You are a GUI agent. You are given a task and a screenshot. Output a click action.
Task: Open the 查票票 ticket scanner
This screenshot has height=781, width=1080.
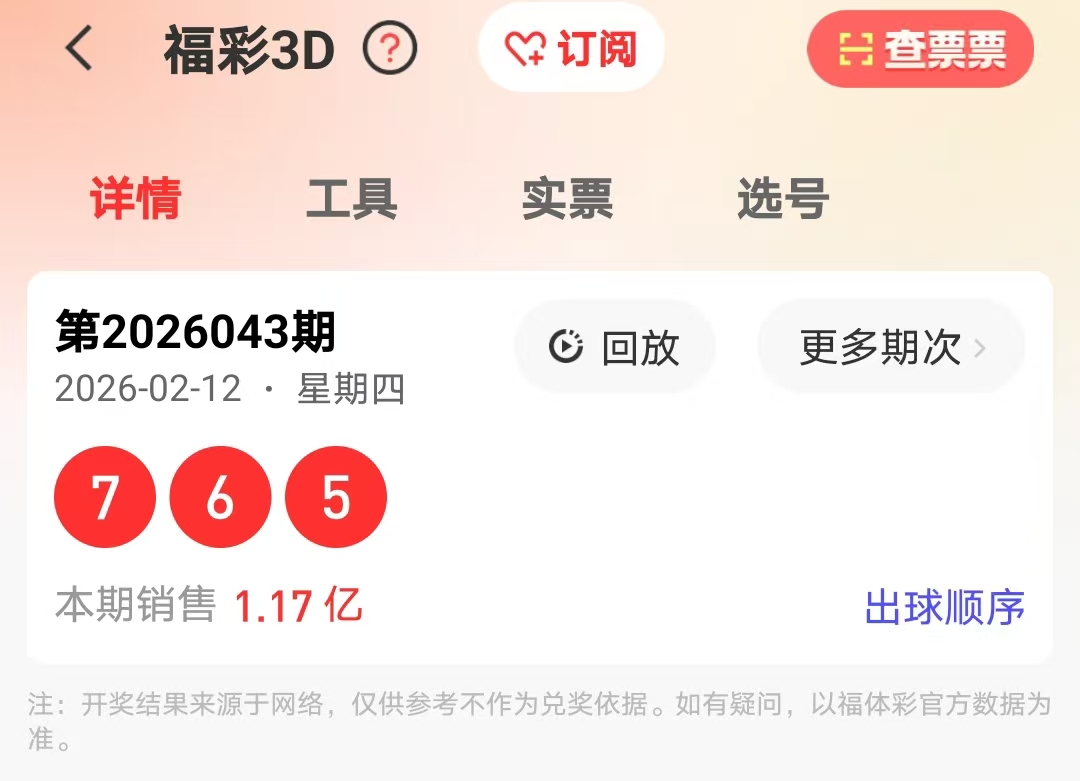[920, 49]
